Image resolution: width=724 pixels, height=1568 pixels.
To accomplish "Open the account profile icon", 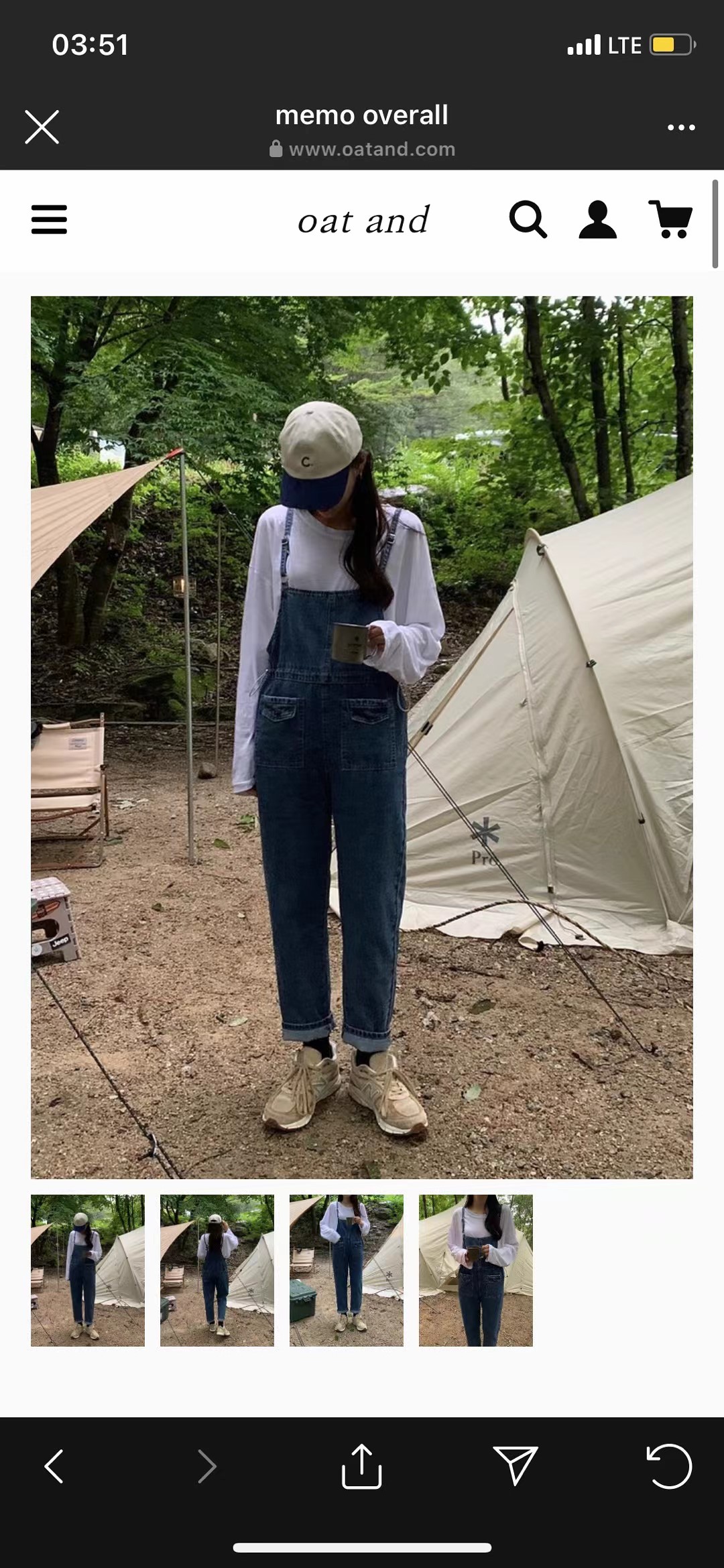I will (x=597, y=219).
